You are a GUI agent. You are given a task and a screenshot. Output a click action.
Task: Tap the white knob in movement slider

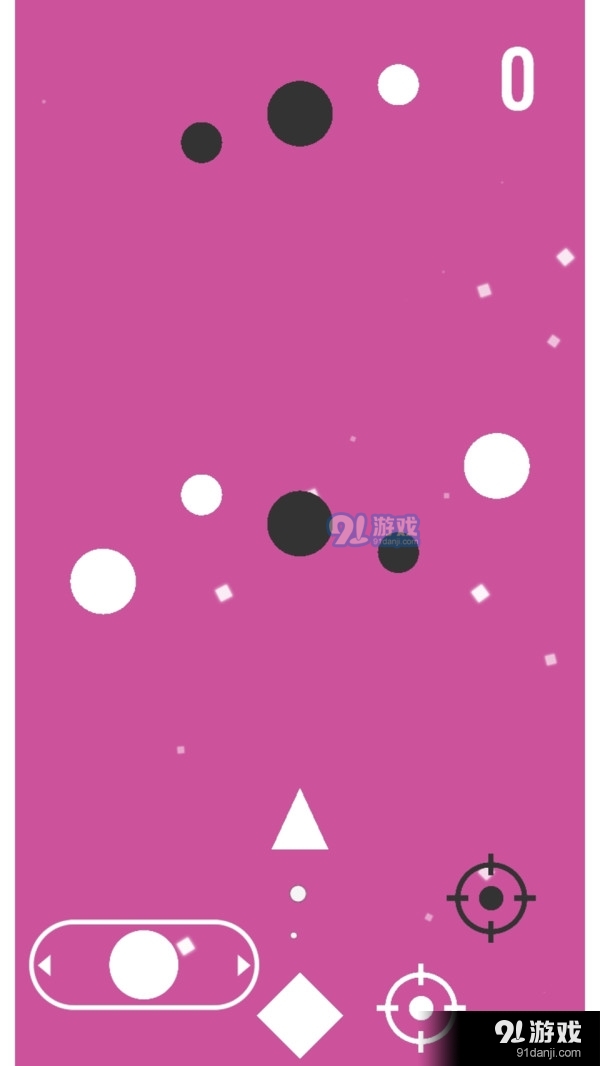click(x=144, y=964)
